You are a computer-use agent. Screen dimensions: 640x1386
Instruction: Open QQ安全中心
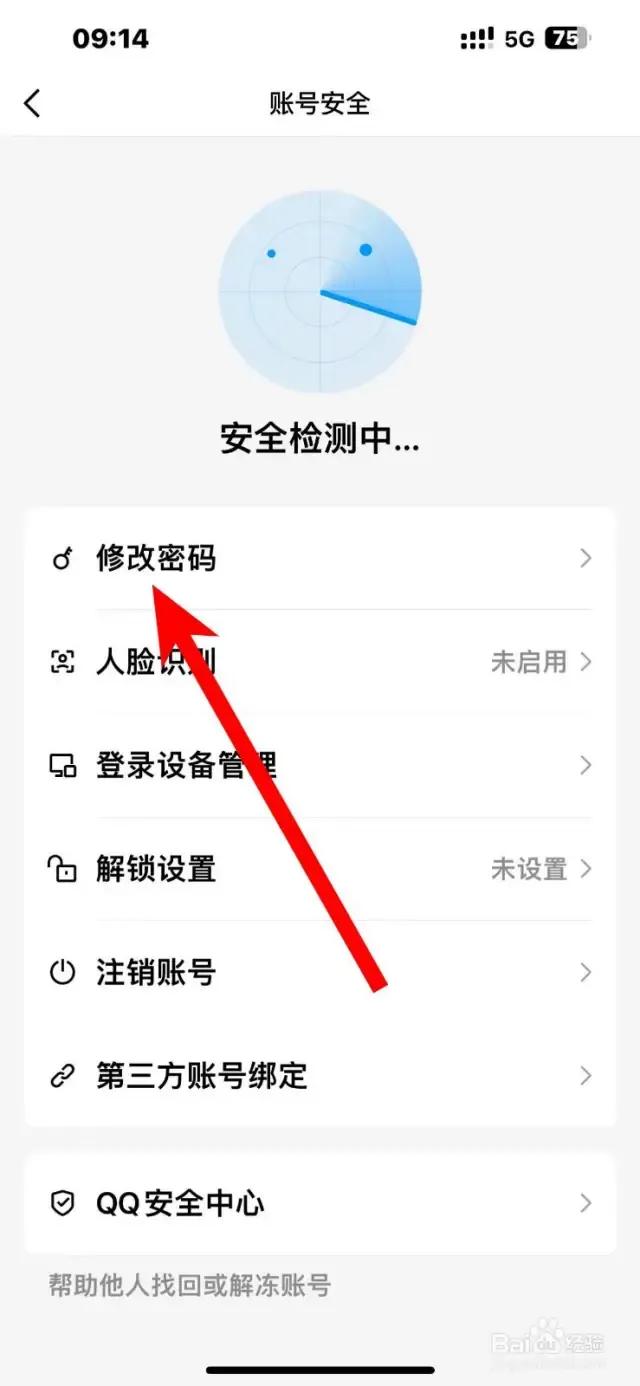click(x=320, y=1202)
